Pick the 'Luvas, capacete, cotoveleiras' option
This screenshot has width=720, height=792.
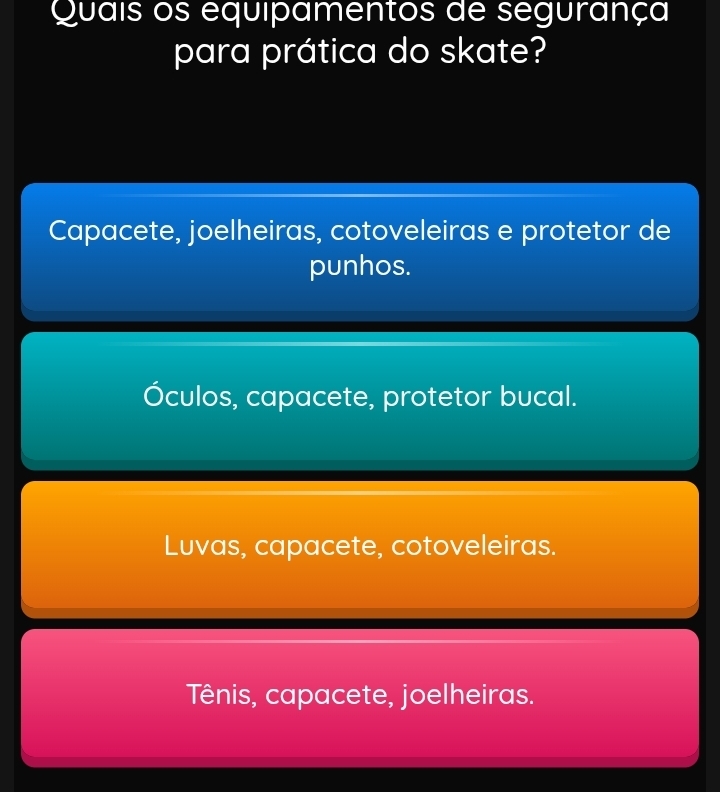point(360,546)
